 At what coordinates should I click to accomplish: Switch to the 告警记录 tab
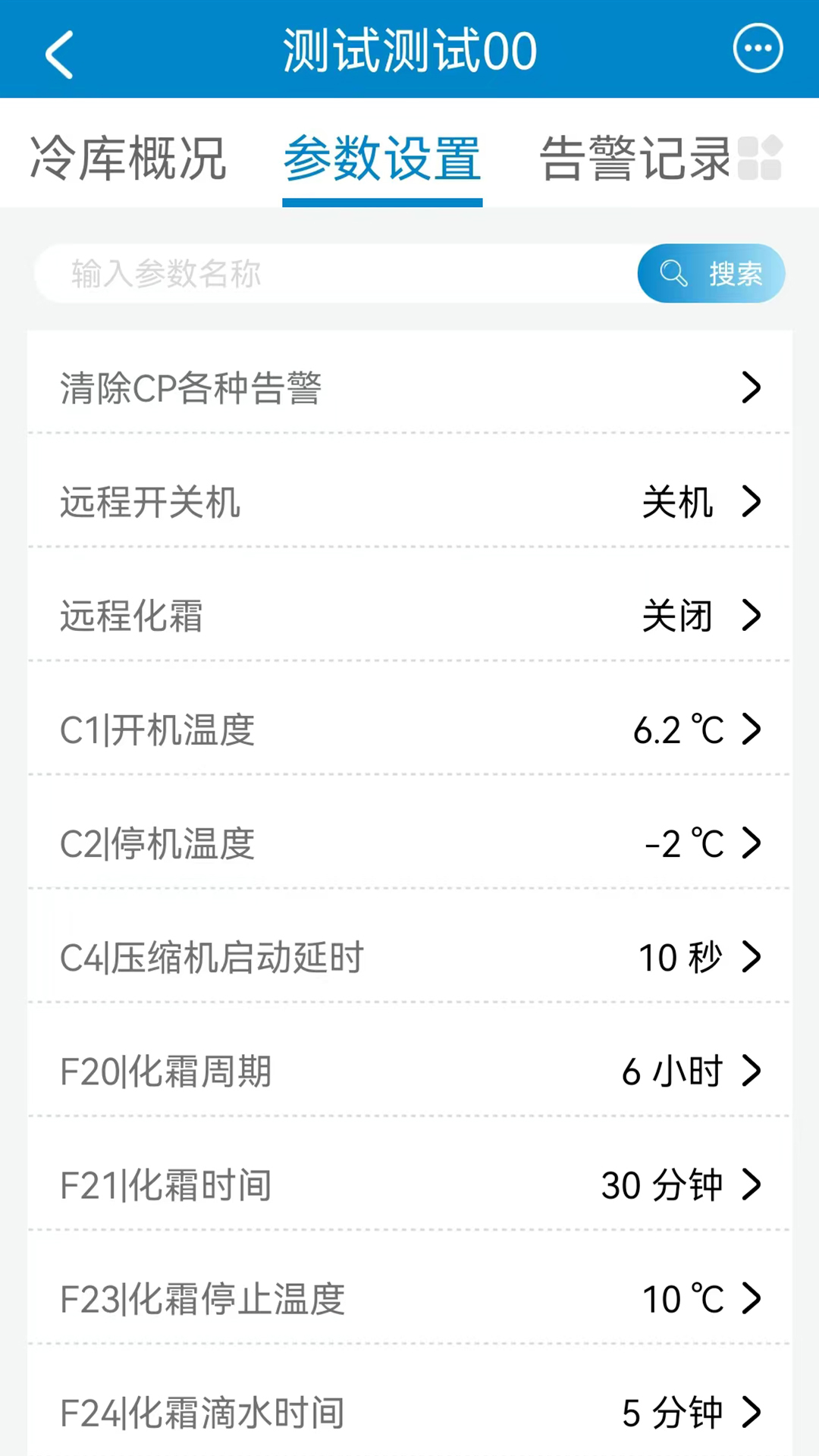tap(635, 158)
